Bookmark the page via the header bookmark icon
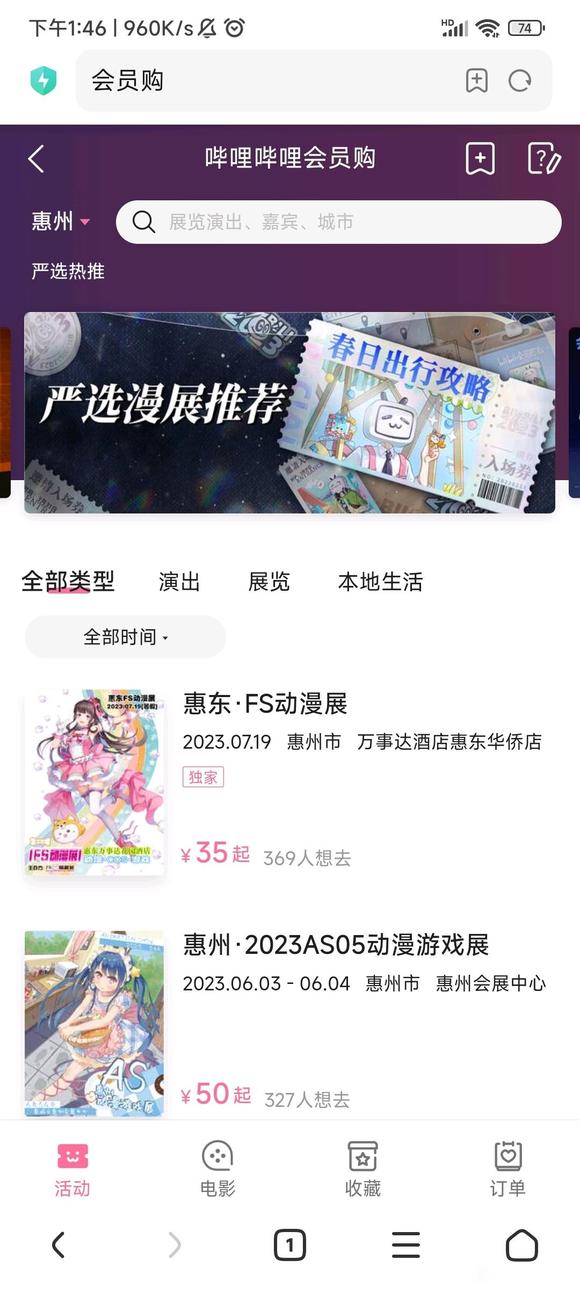Image resolution: width=580 pixels, height=1289 pixels. 480,158
